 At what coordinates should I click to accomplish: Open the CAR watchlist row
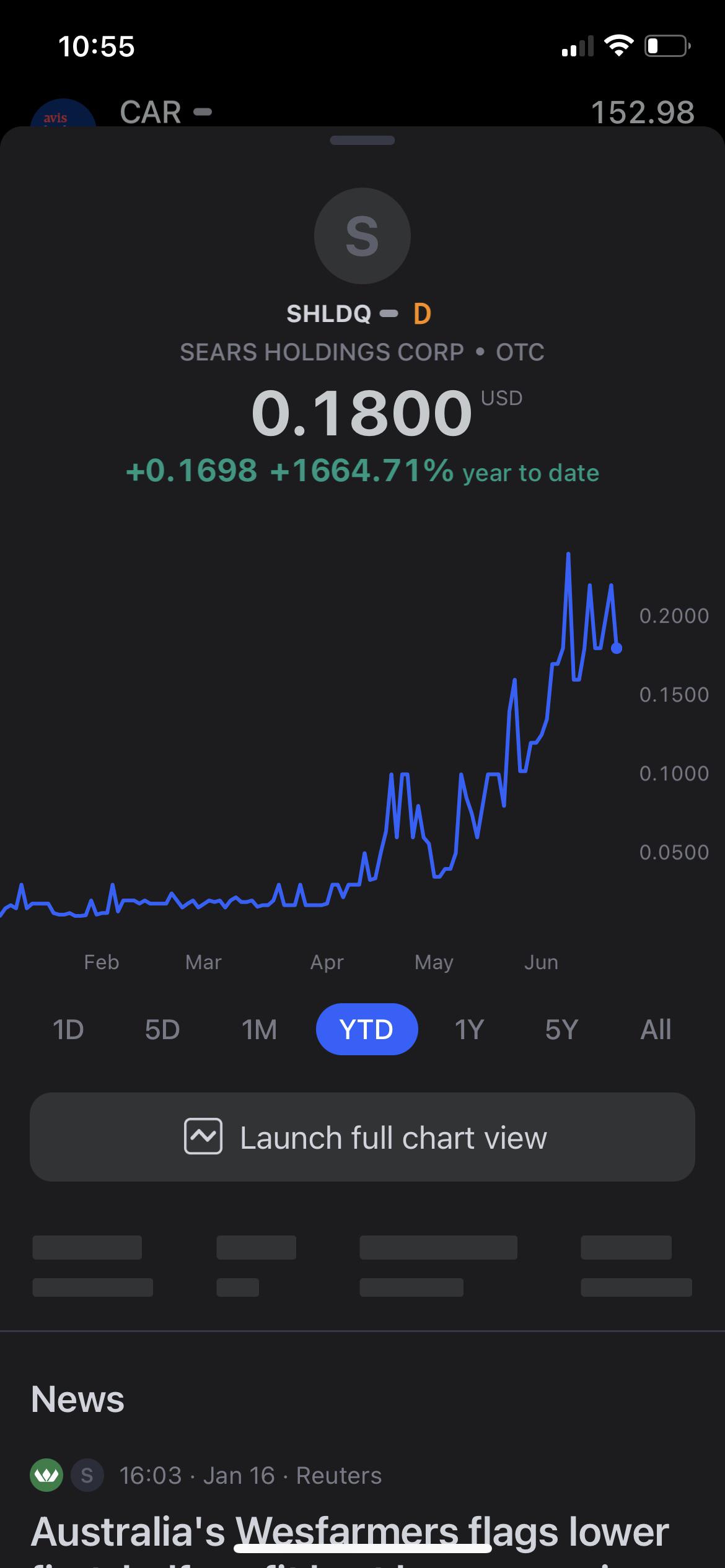362,111
